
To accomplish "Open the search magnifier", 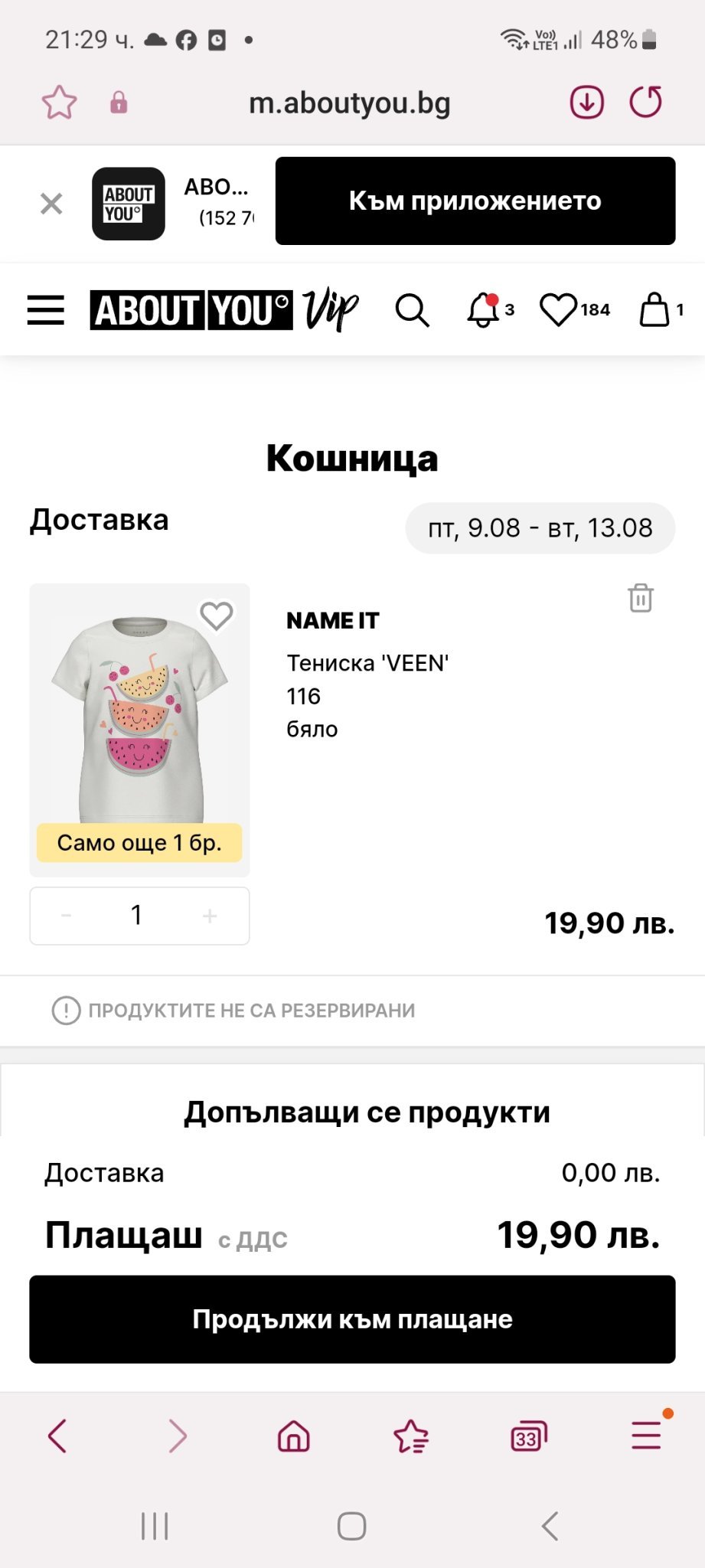I will (412, 310).
